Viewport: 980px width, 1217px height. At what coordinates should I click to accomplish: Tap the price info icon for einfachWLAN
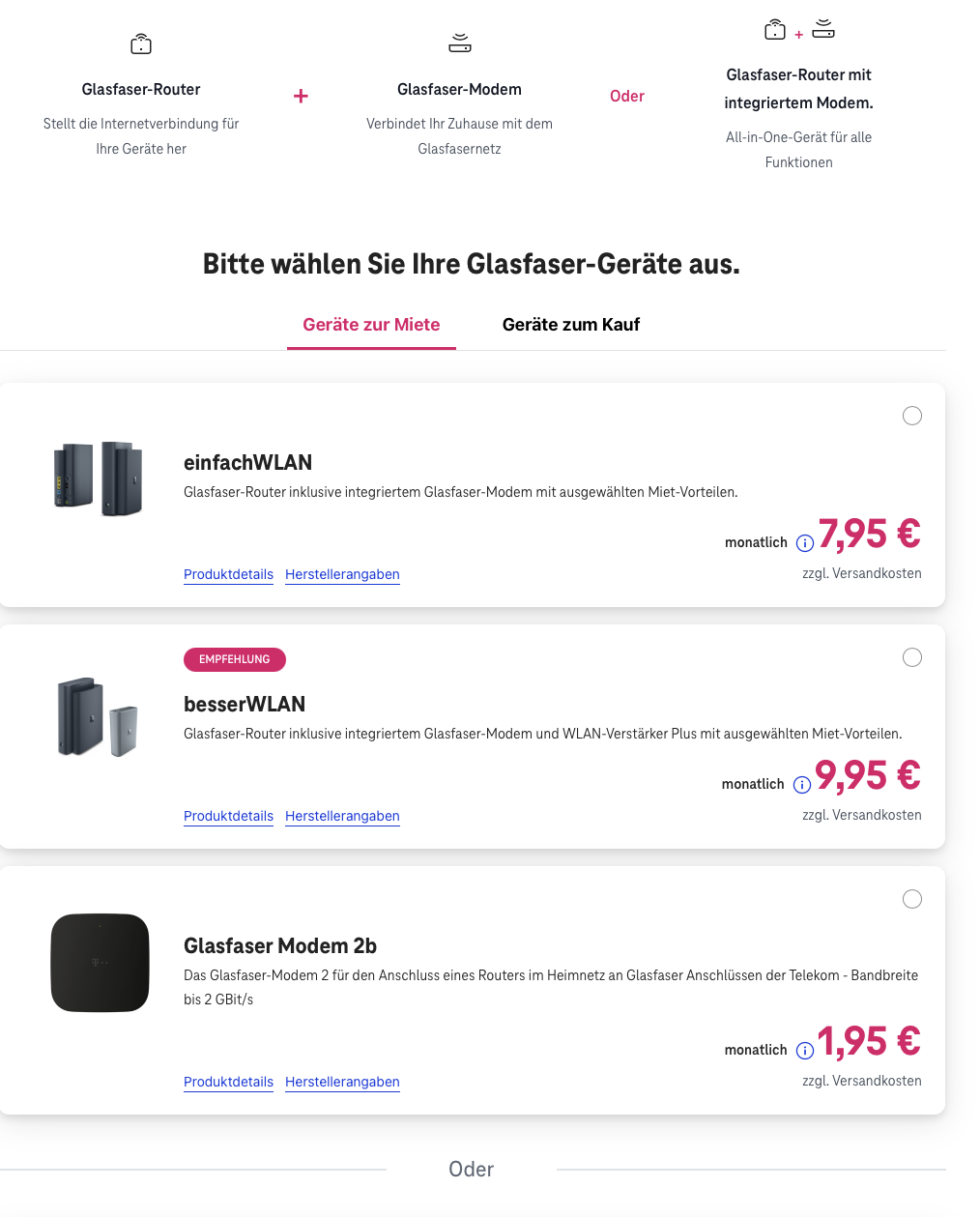coord(804,543)
